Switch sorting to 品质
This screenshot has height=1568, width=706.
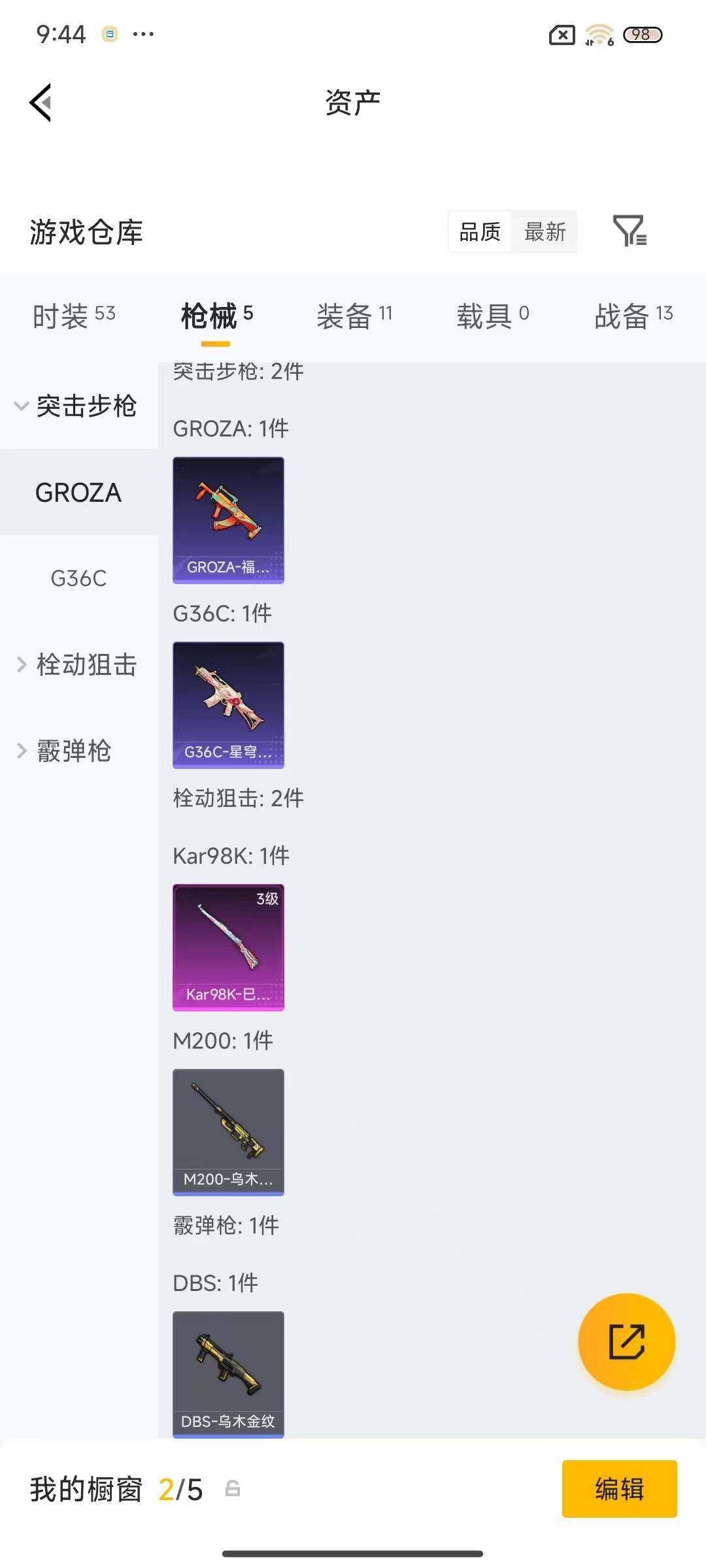coord(480,233)
